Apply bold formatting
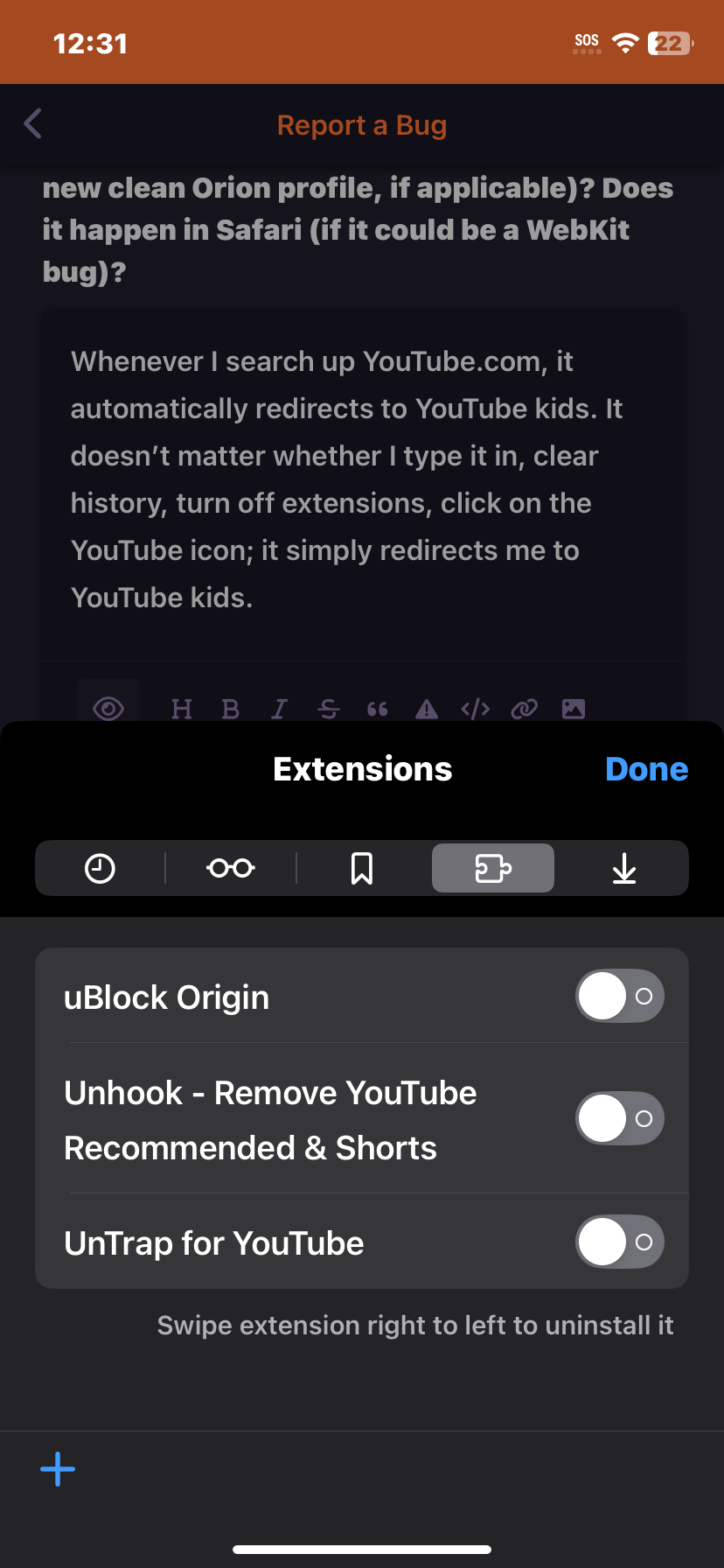The width and height of the screenshot is (724, 1568). point(231,709)
